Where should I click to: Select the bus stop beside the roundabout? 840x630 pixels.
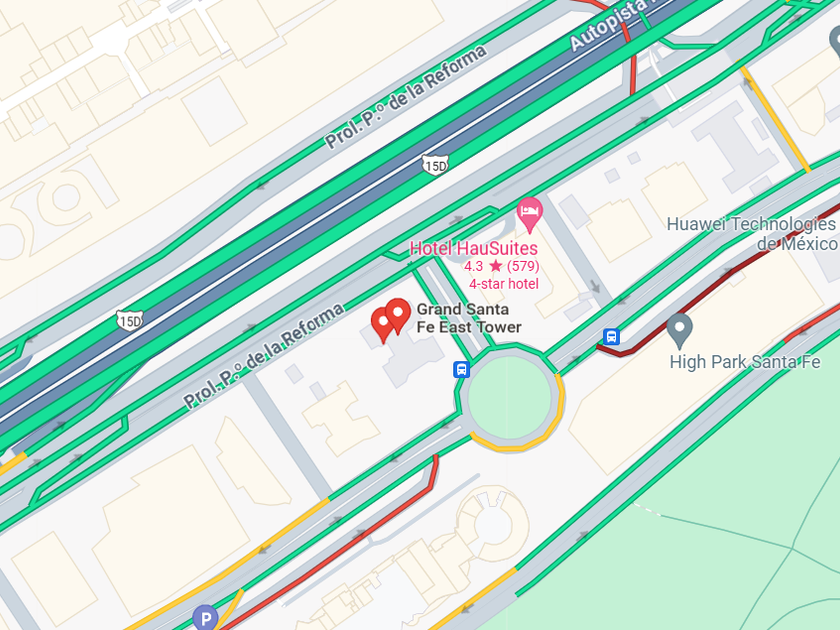coord(462,369)
